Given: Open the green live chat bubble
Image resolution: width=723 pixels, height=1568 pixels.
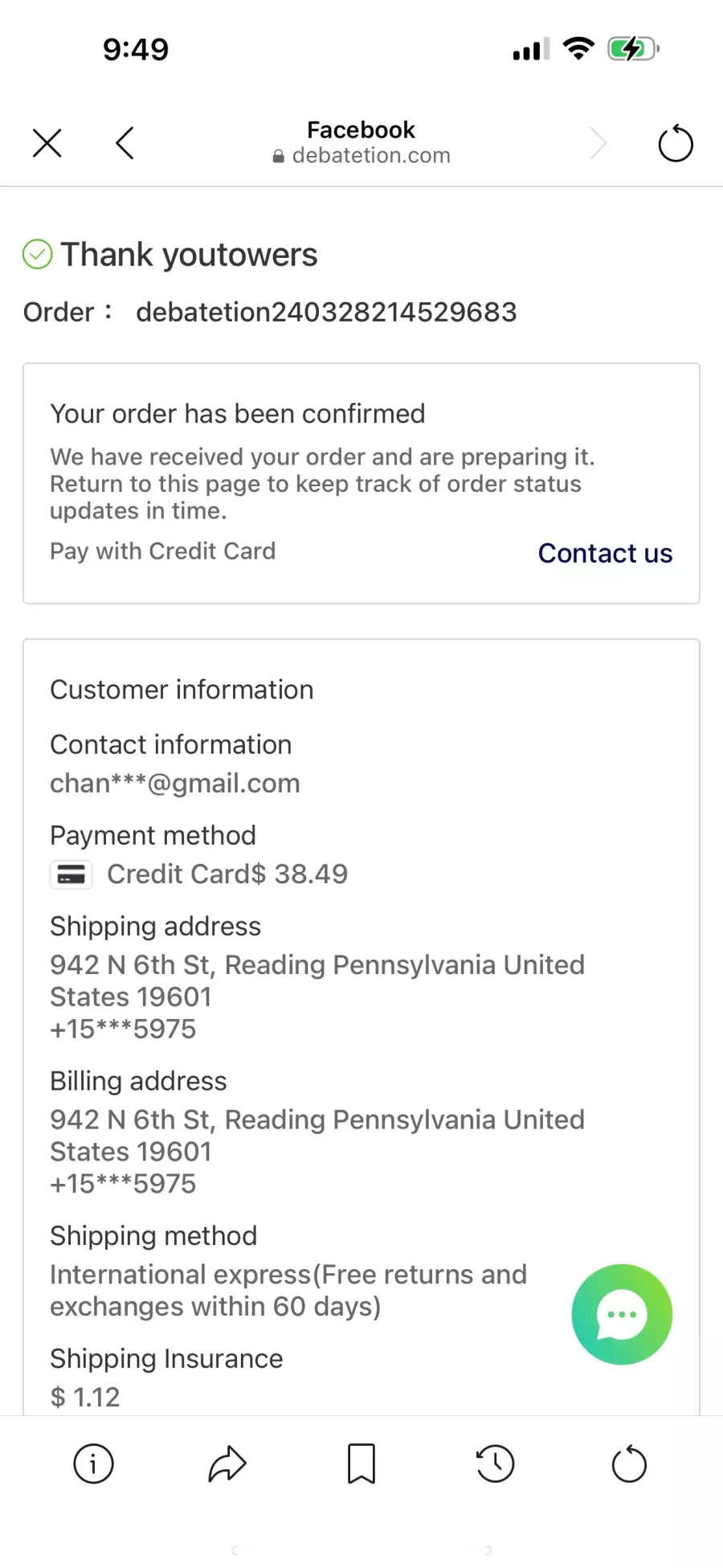Looking at the screenshot, I should pyautogui.click(x=622, y=1315).
